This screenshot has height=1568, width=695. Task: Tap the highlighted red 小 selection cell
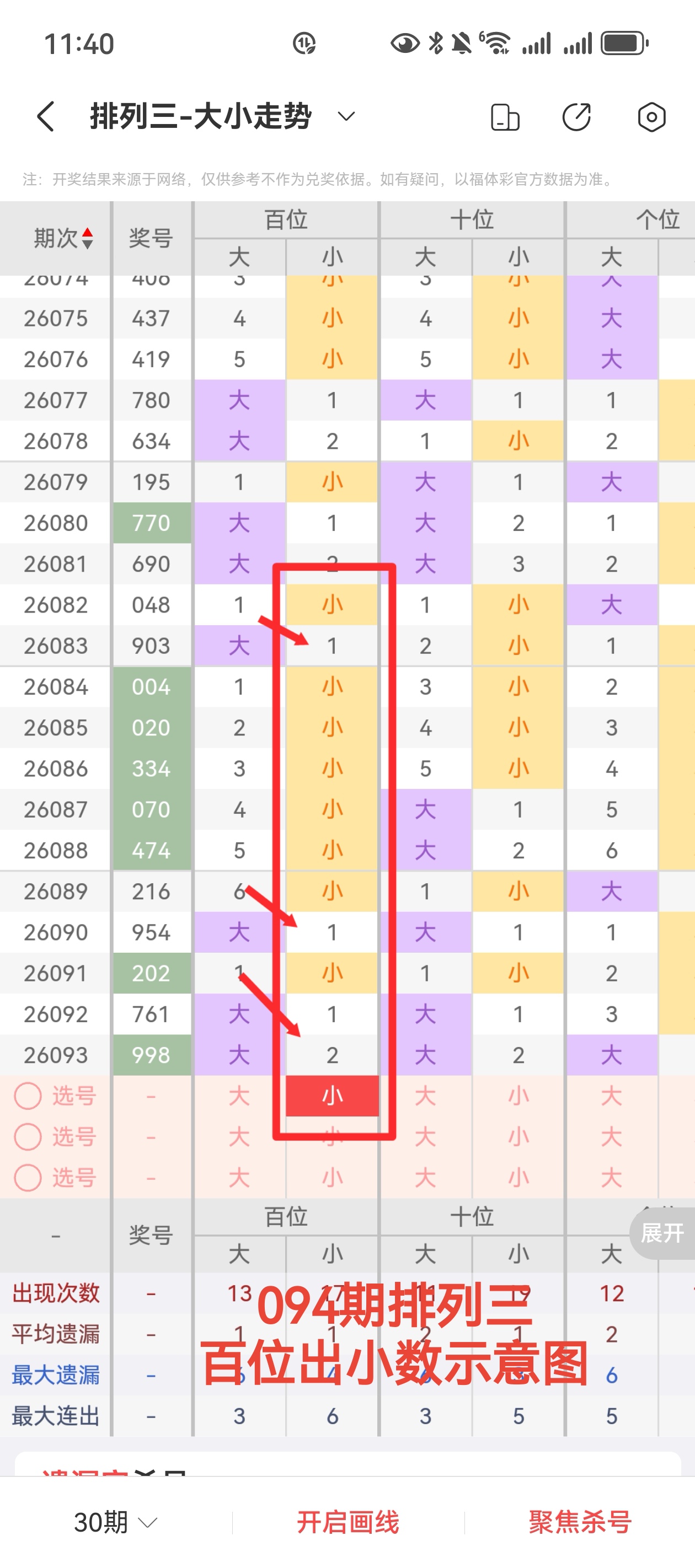pyautogui.click(x=332, y=1096)
